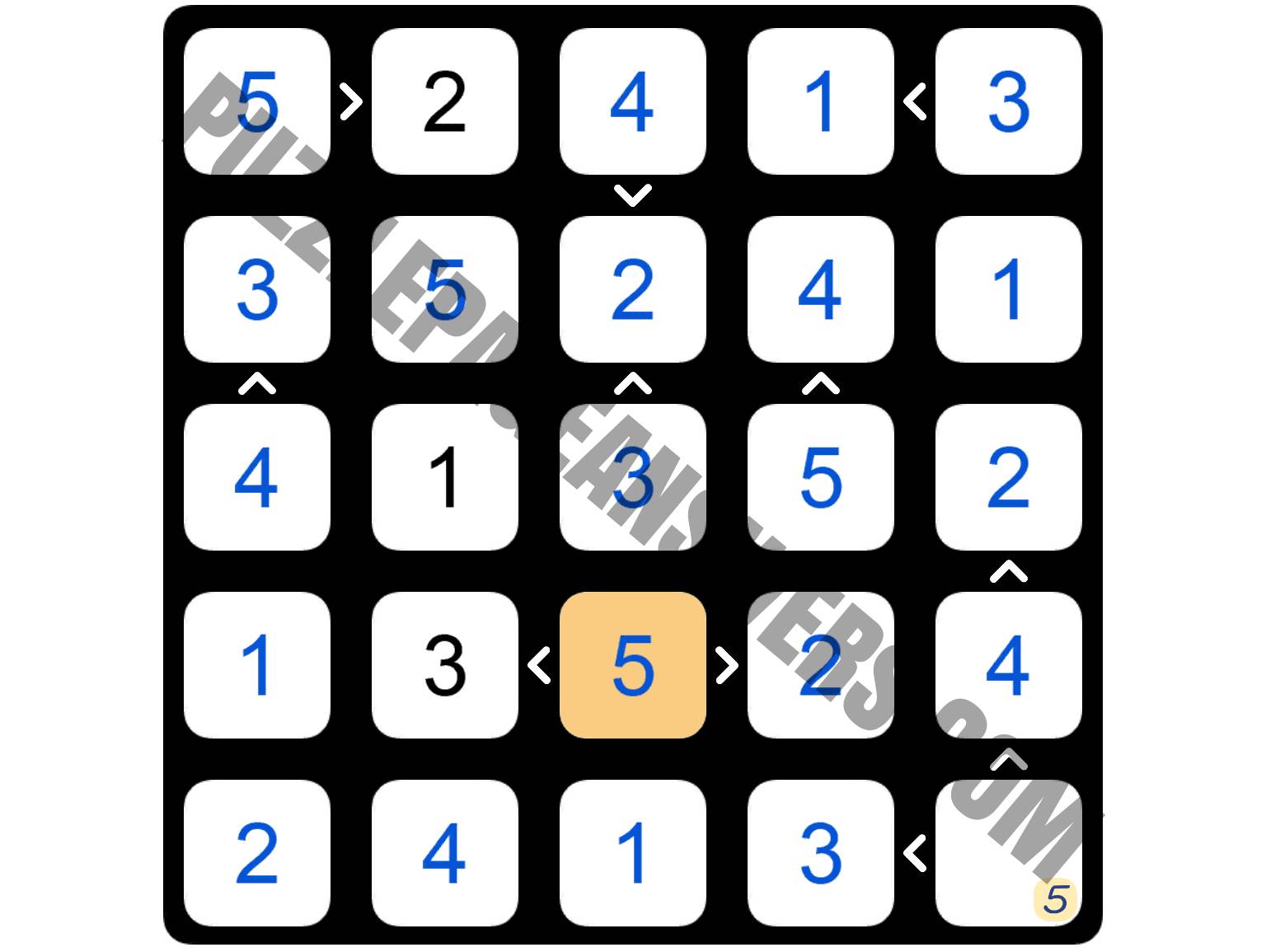Screen dimensions: 1266x952
Task: Select the empty cell with the pencilled 5
Action: click(x=1008, y=852)
